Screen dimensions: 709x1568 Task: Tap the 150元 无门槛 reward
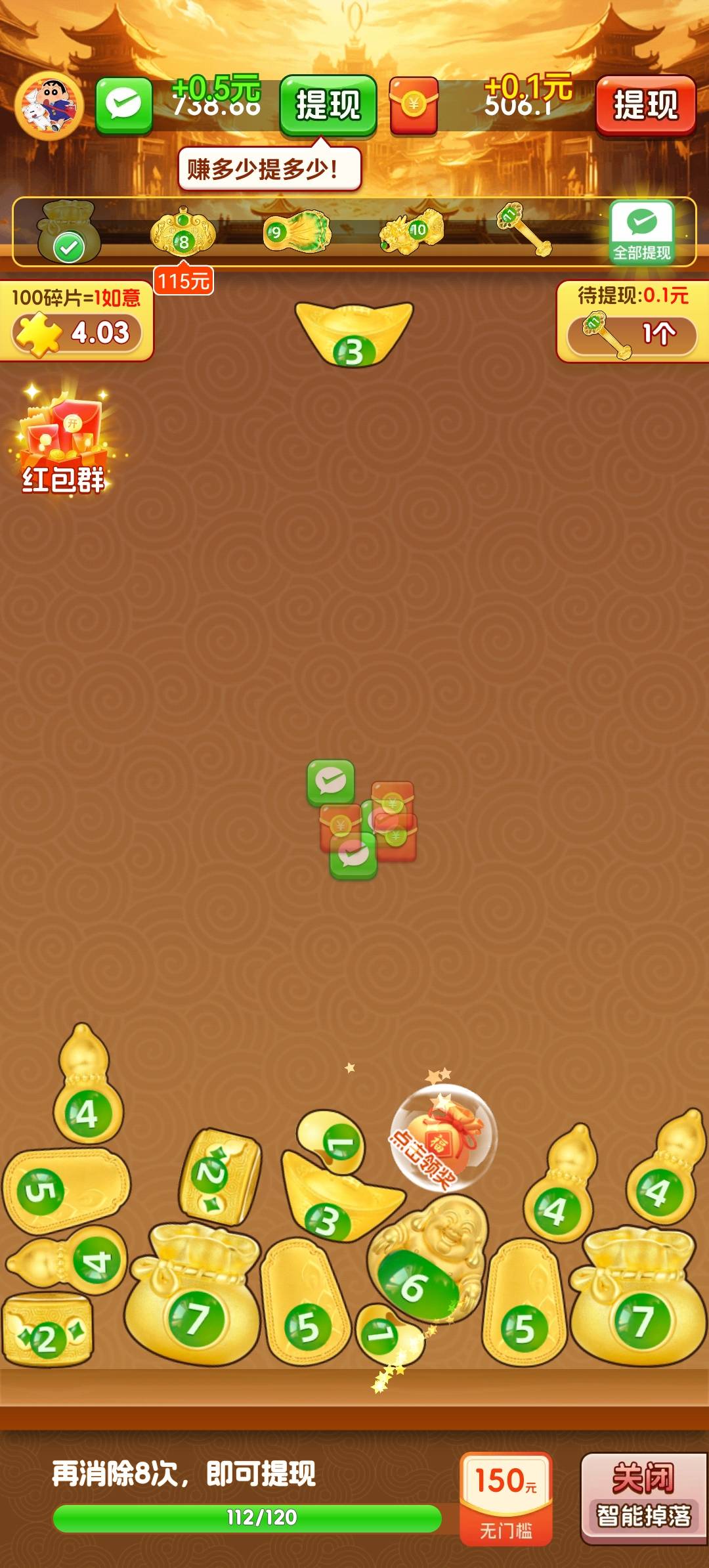(x=505, y=1500)
